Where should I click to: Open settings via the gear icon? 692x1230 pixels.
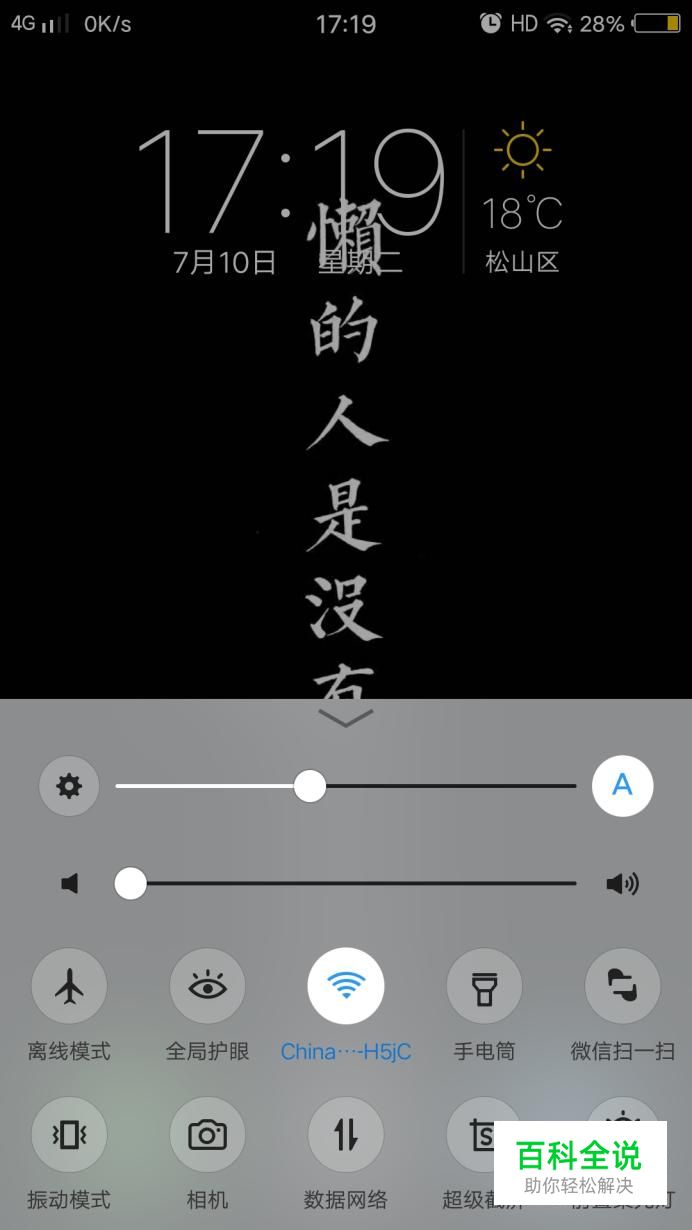69,786
